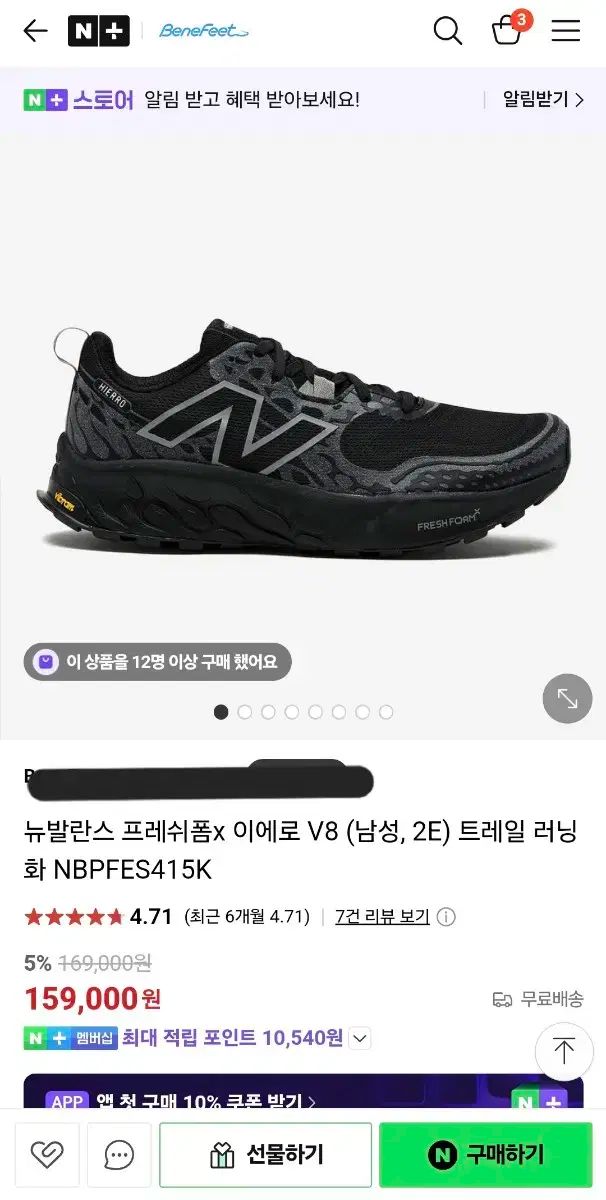Screen dimensions: 606x1200
Task: Tap 알림받기 to get store alerts
Action: (x=543, y=99)
